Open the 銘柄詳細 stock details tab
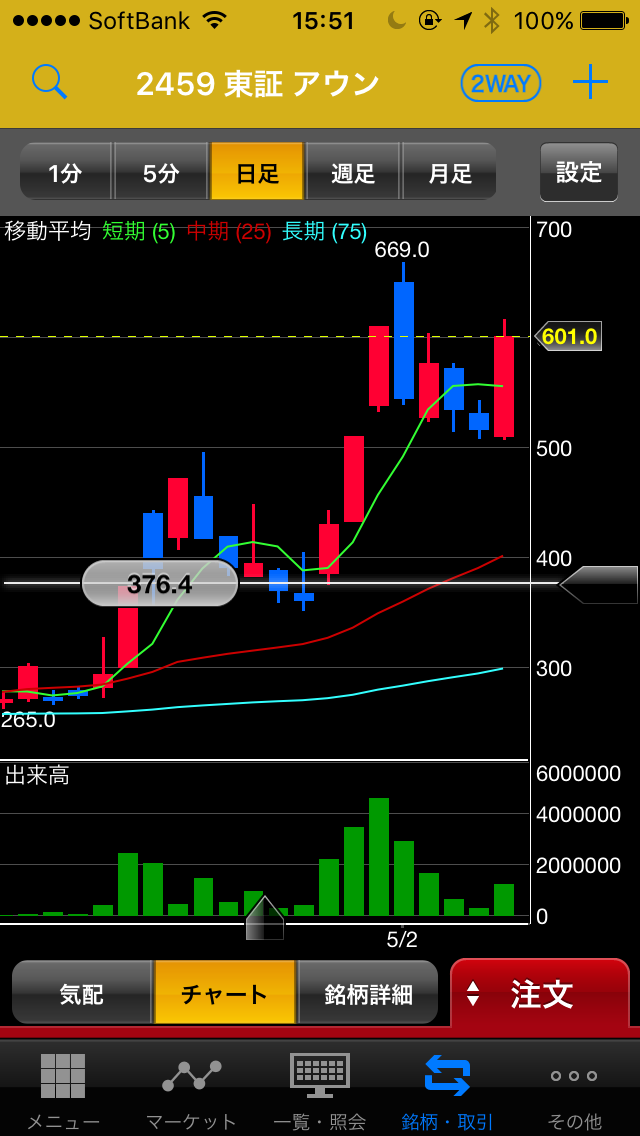 pyautogui.click(x=368, y=993)
